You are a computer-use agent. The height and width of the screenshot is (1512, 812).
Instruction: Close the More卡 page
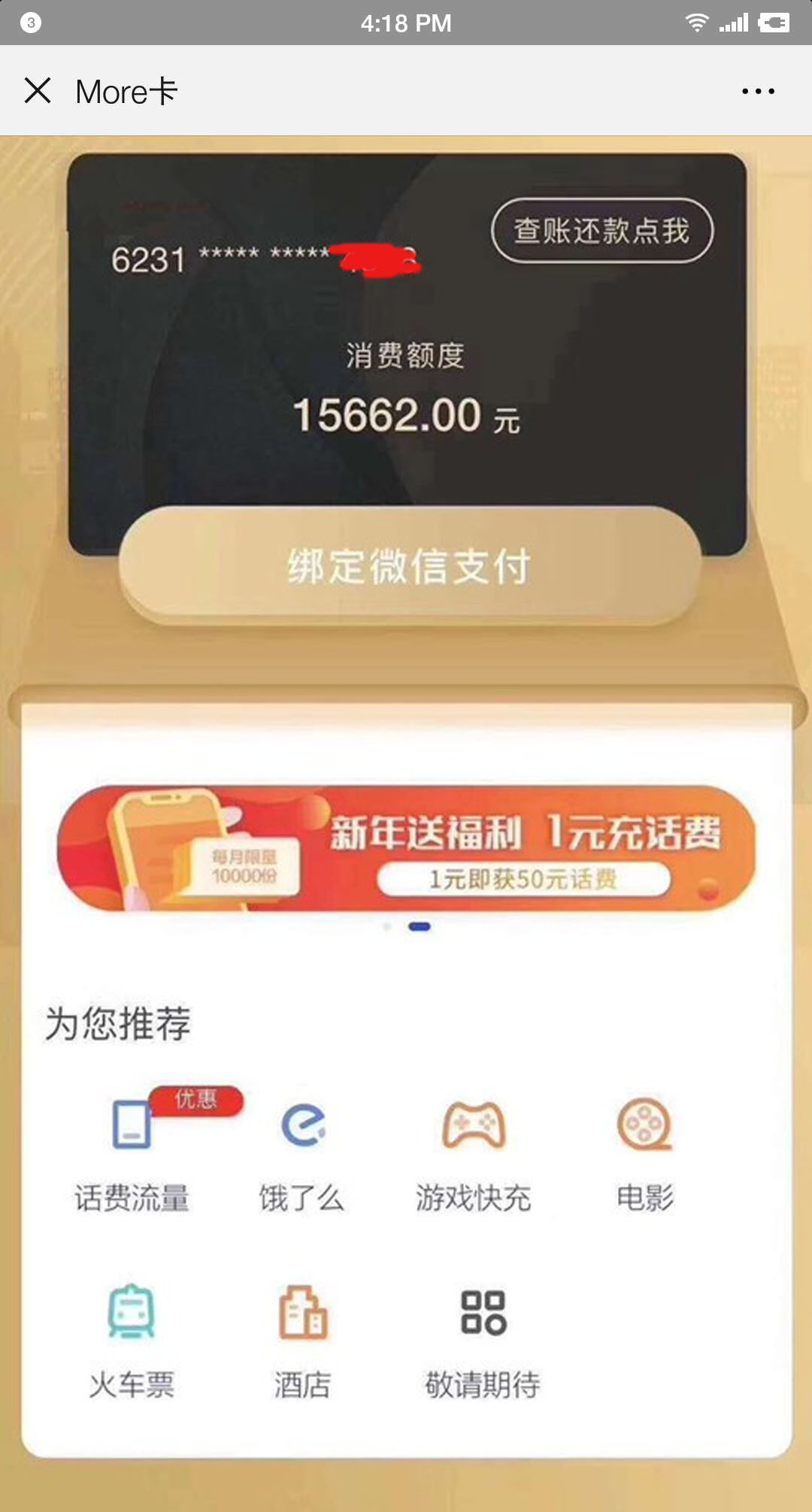pyautogui.click(x=38, y=91)
